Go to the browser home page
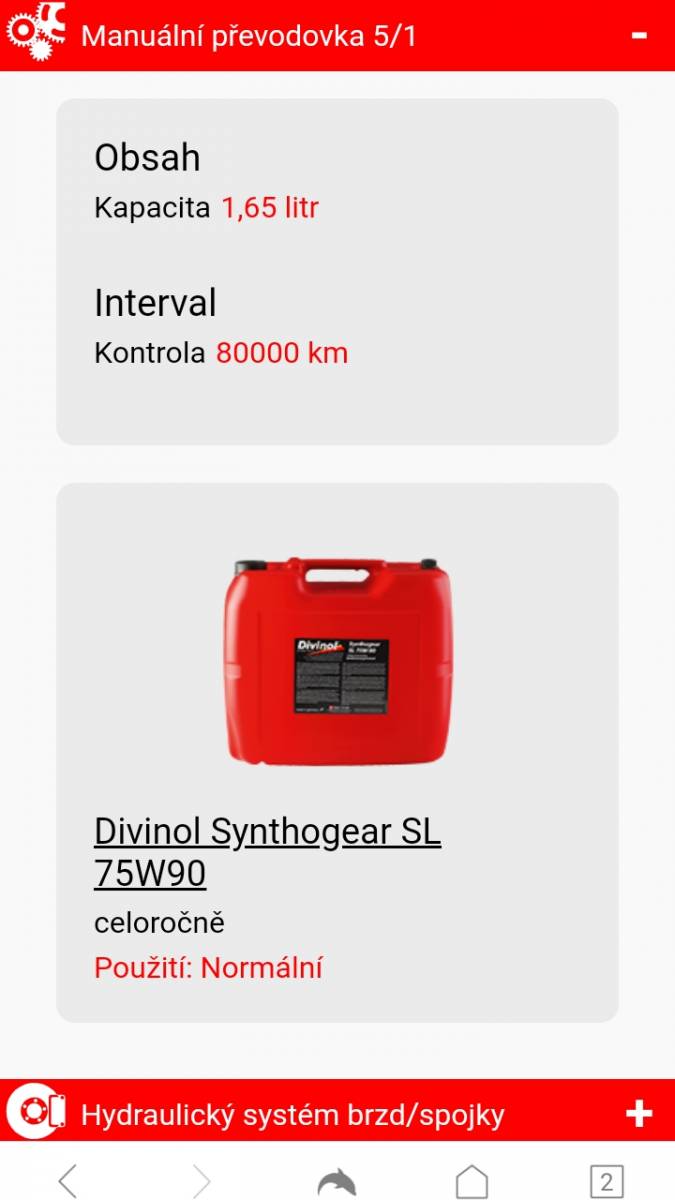The image size is (675, 1200). point(472,1181)
